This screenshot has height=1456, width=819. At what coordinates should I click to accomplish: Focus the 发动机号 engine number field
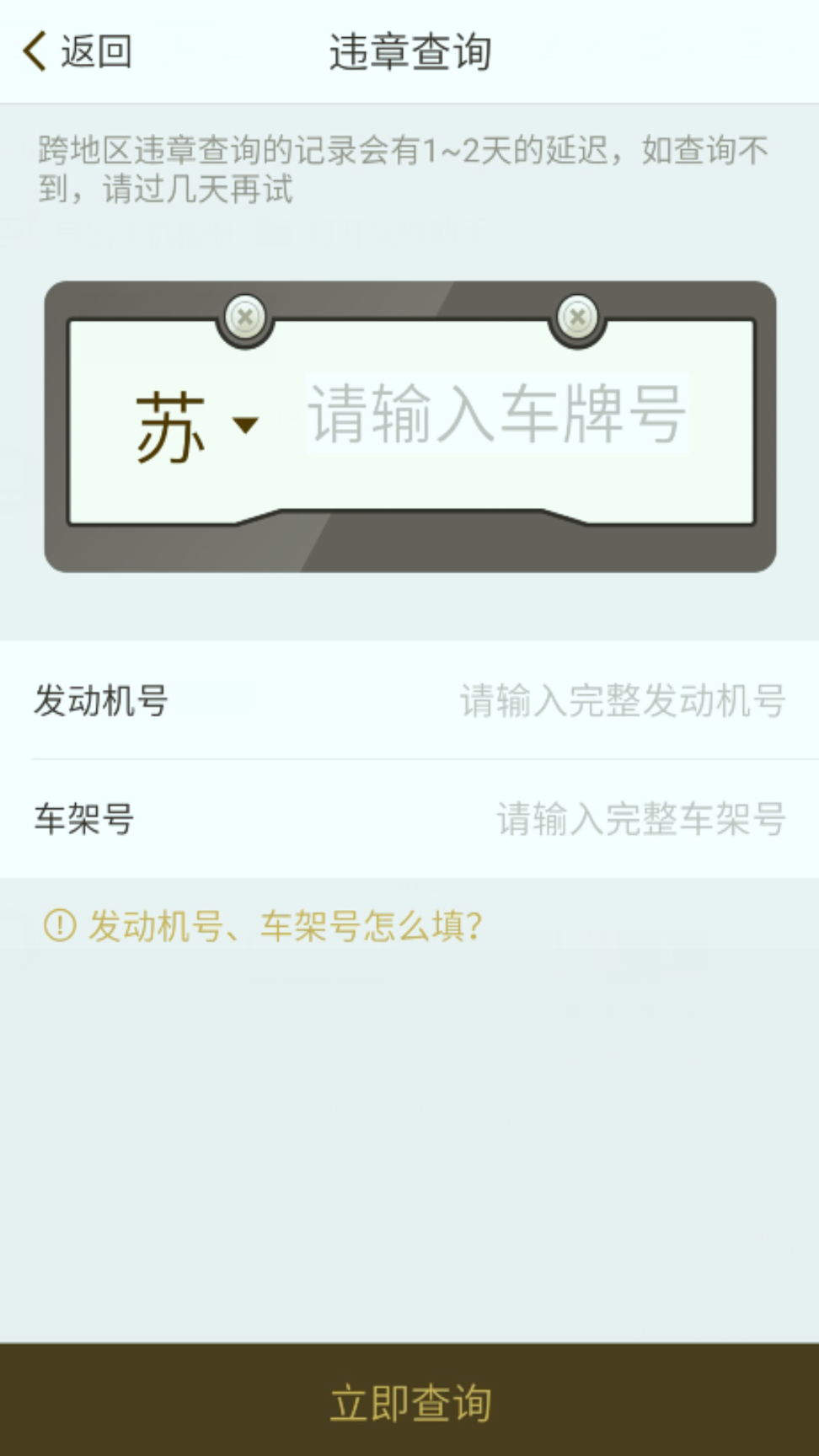[409, 700]
